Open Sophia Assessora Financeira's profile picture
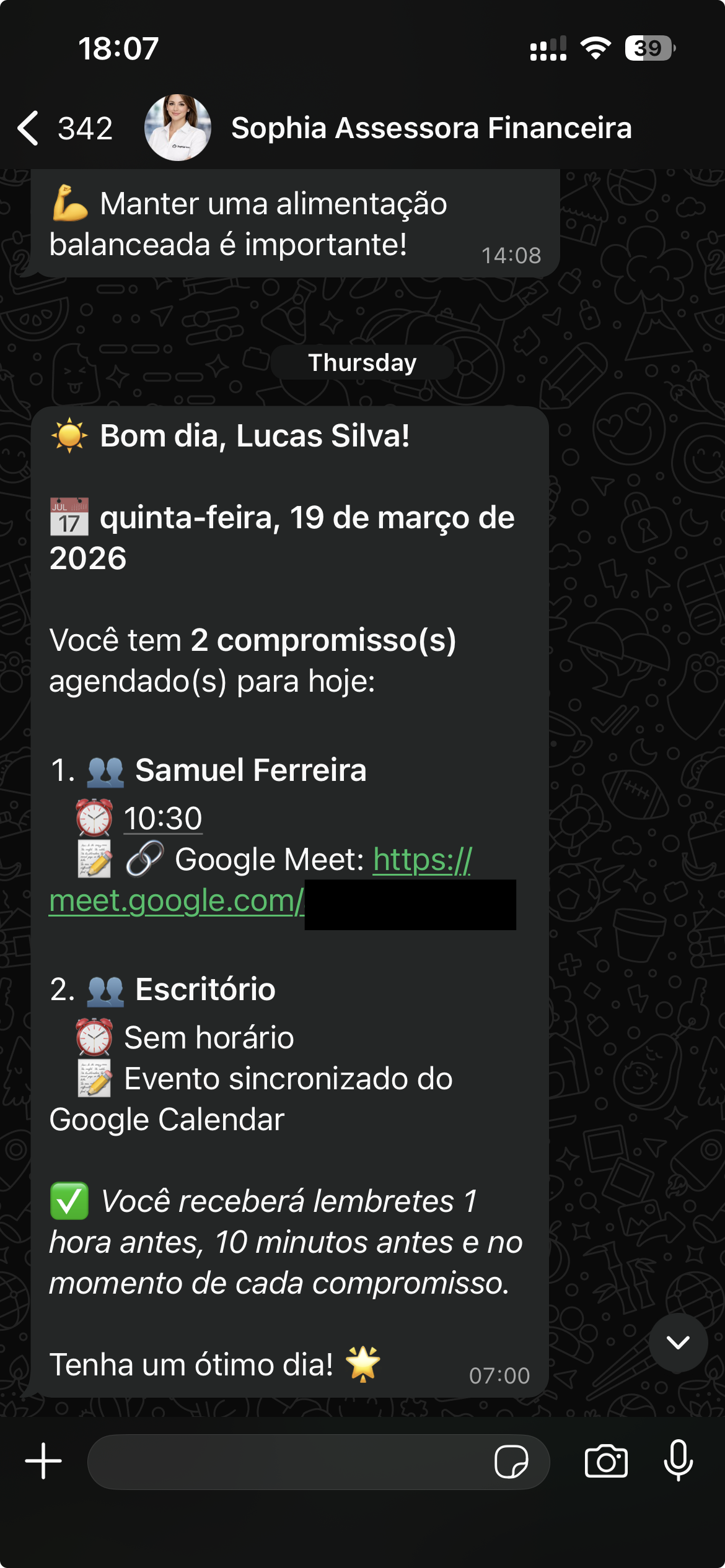 [178, 128]
